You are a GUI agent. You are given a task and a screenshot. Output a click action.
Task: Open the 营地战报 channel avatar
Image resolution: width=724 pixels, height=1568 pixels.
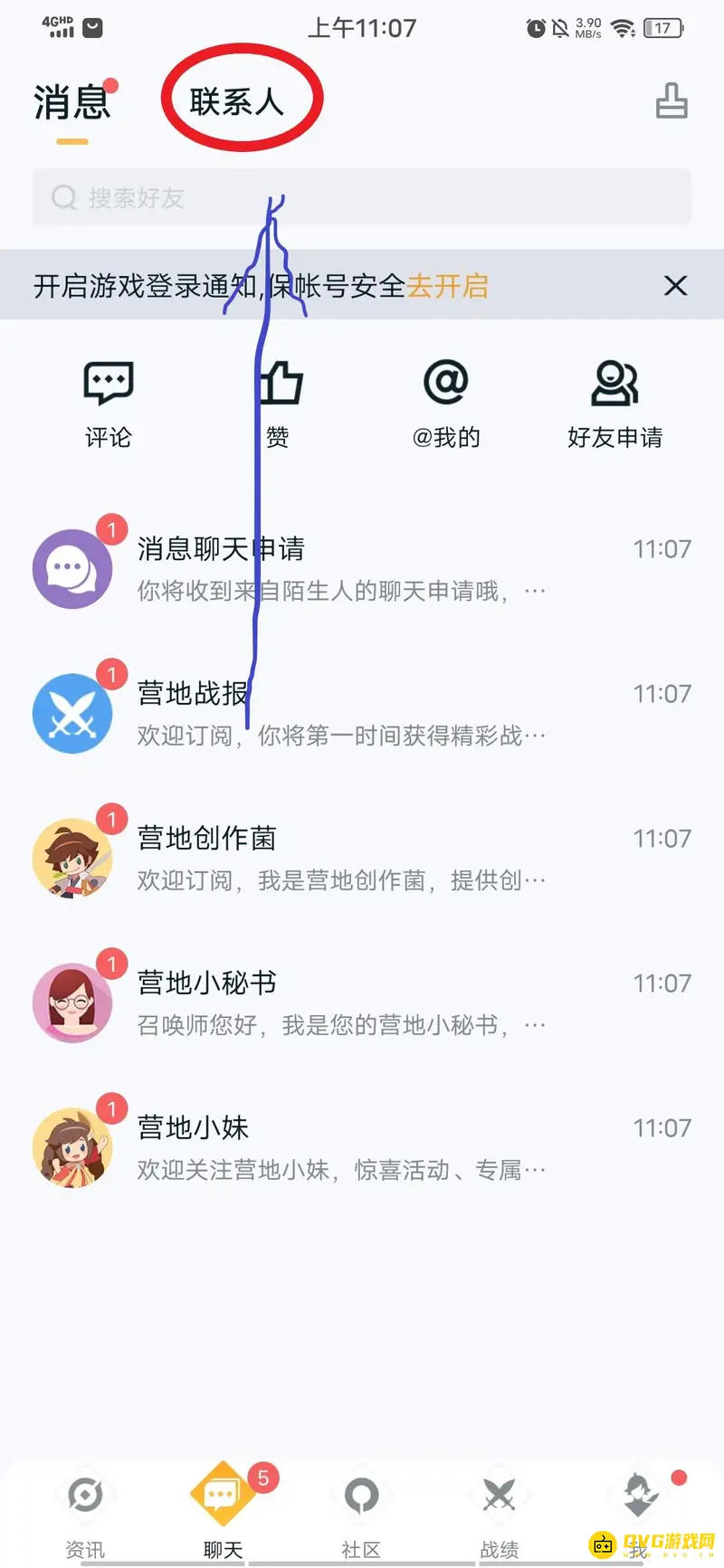[x=72, y=713]
